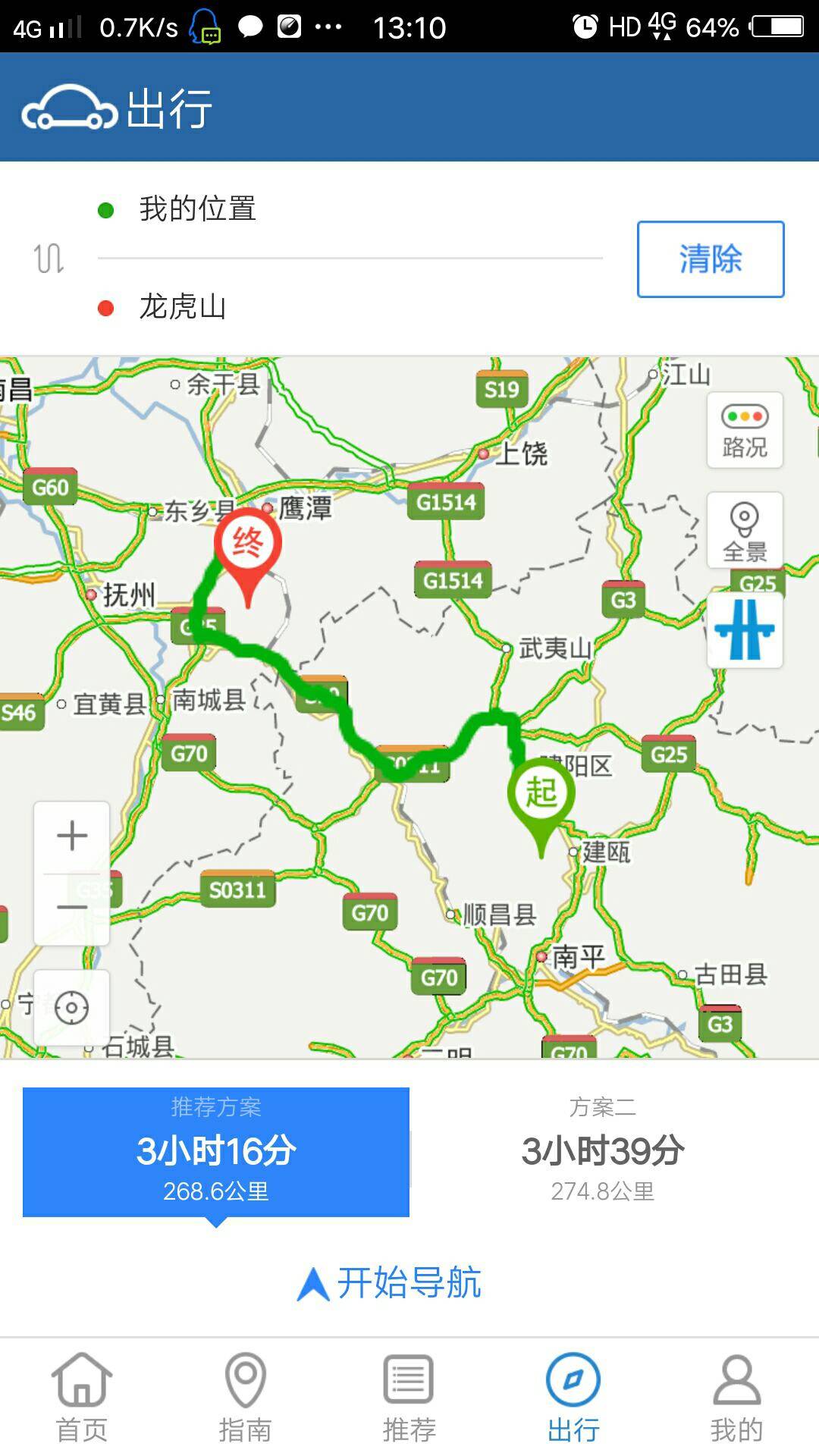The height and width of the screenshot is (1456, 819).
Task: Go to the 首页 tab
Action: 82,1398
